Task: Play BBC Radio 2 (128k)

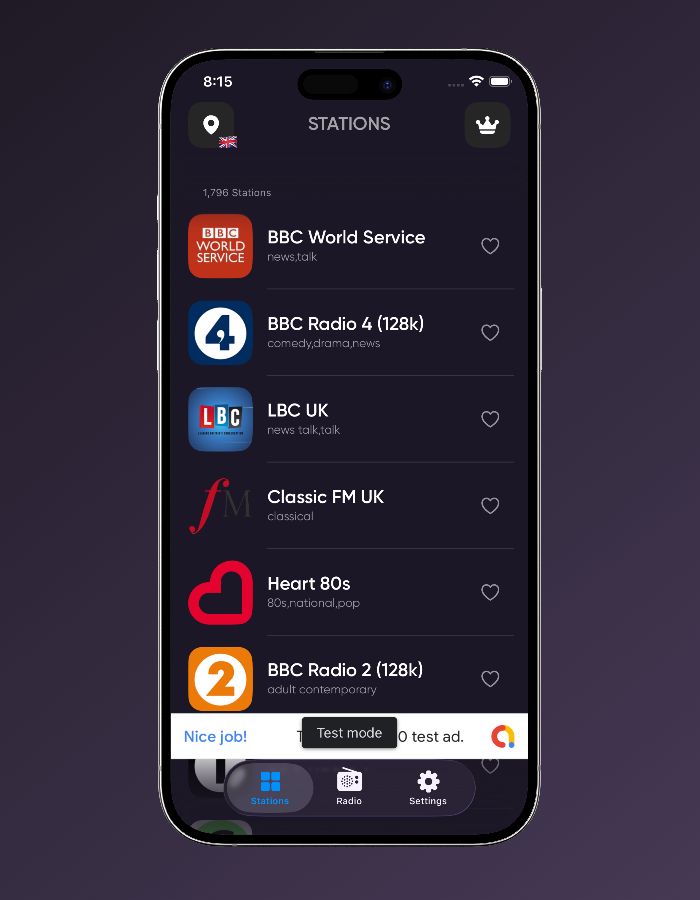Action: 345,677
